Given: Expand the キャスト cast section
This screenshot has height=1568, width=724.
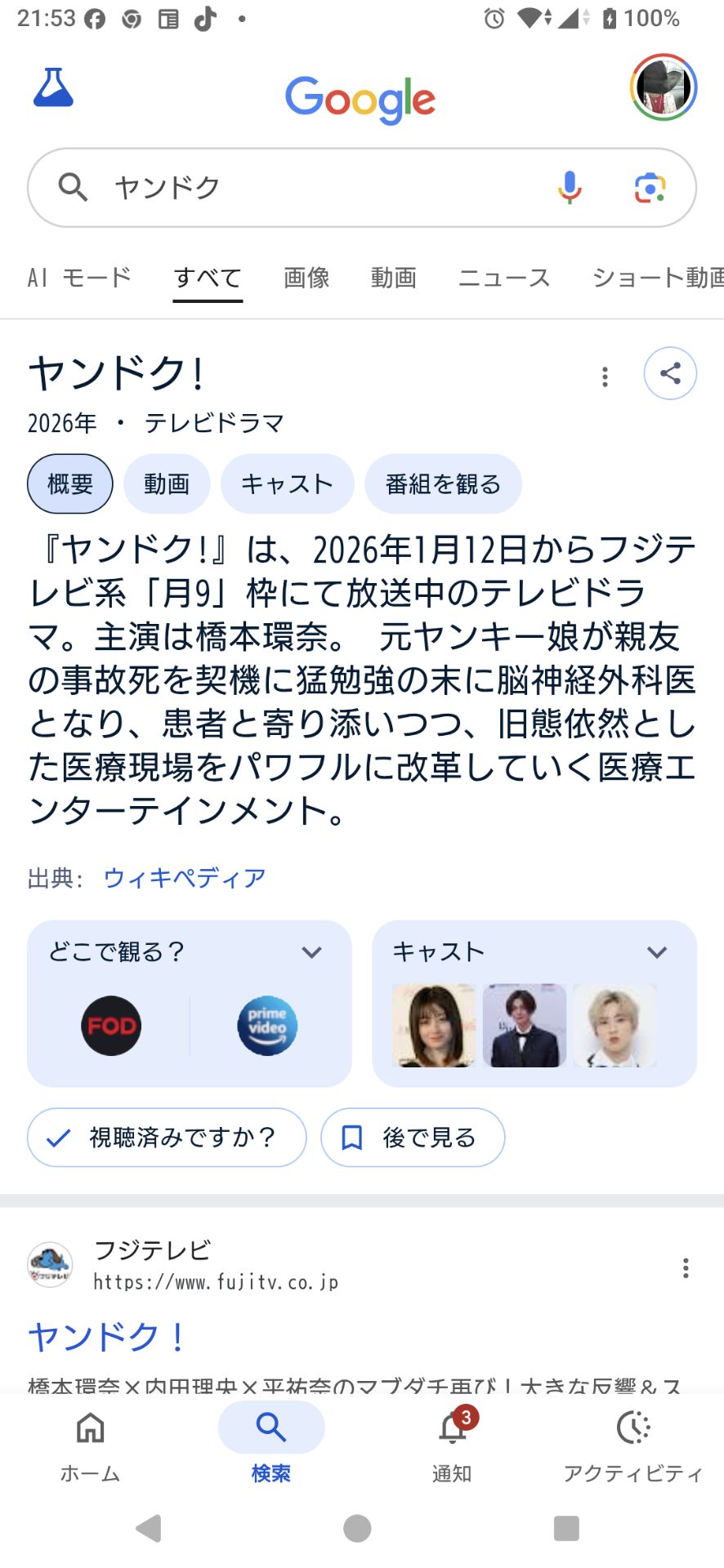Looking at the screenshot, I should [656, 951].
